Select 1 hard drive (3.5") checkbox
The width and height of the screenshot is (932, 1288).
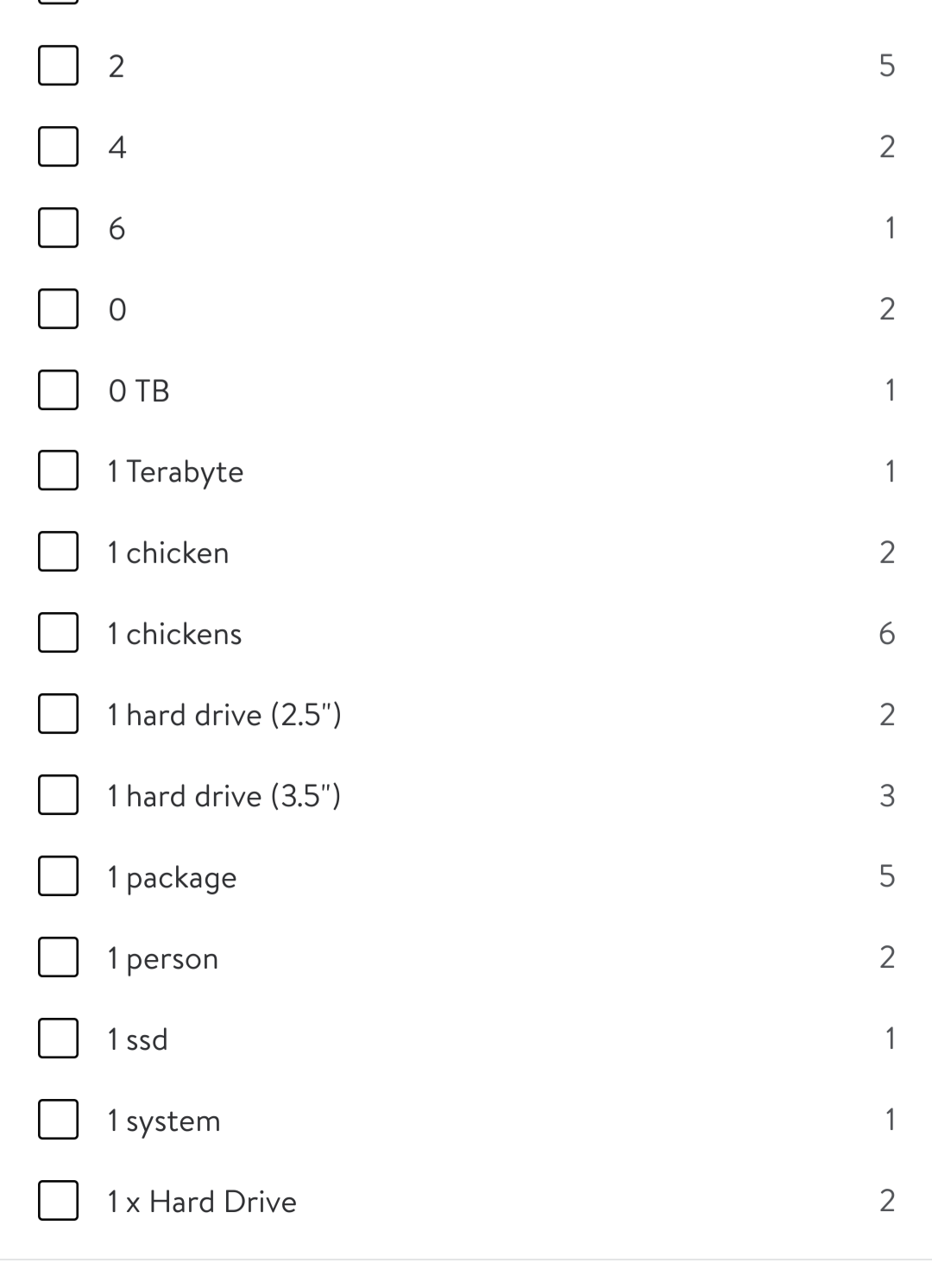pyautogui.click(x=59, y=796)
